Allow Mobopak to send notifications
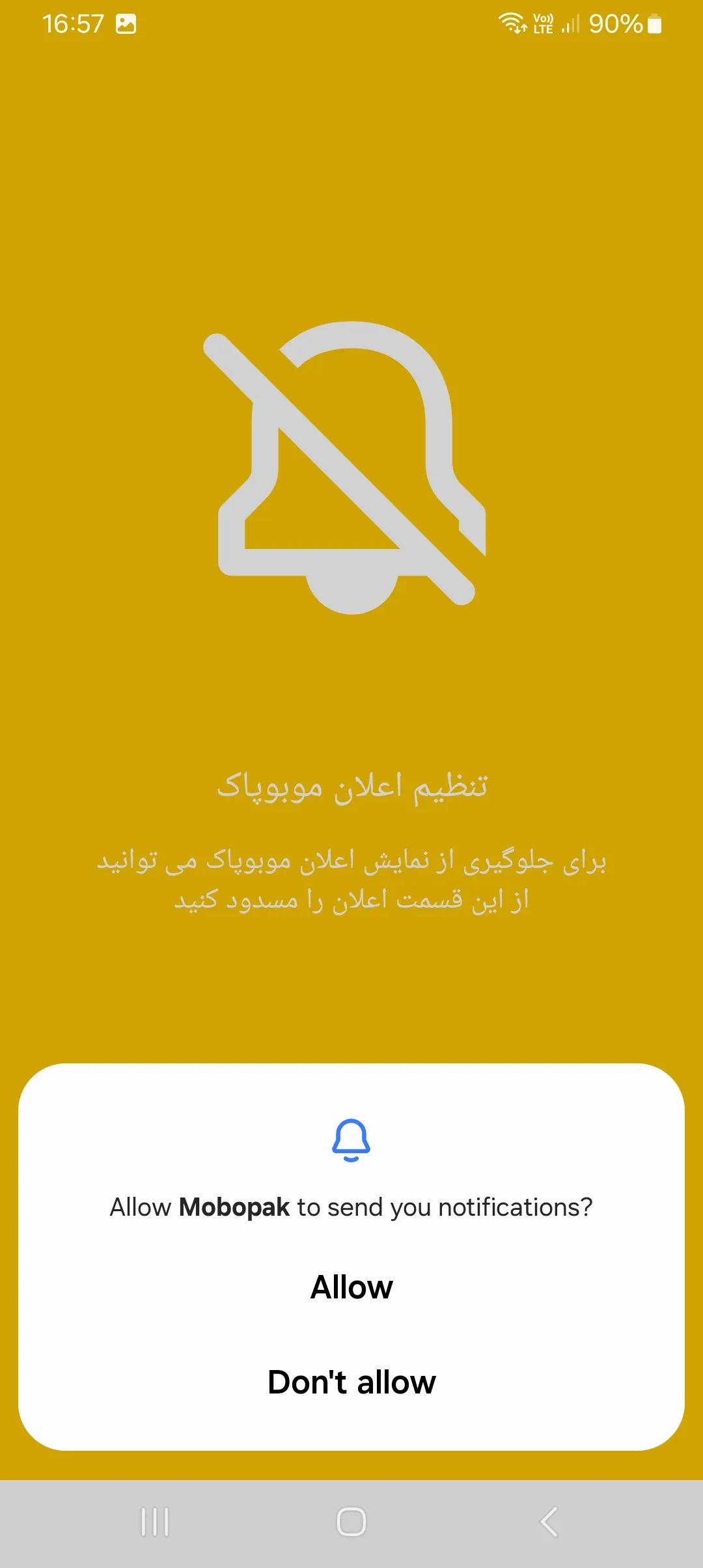 (x=351, y=1287)
